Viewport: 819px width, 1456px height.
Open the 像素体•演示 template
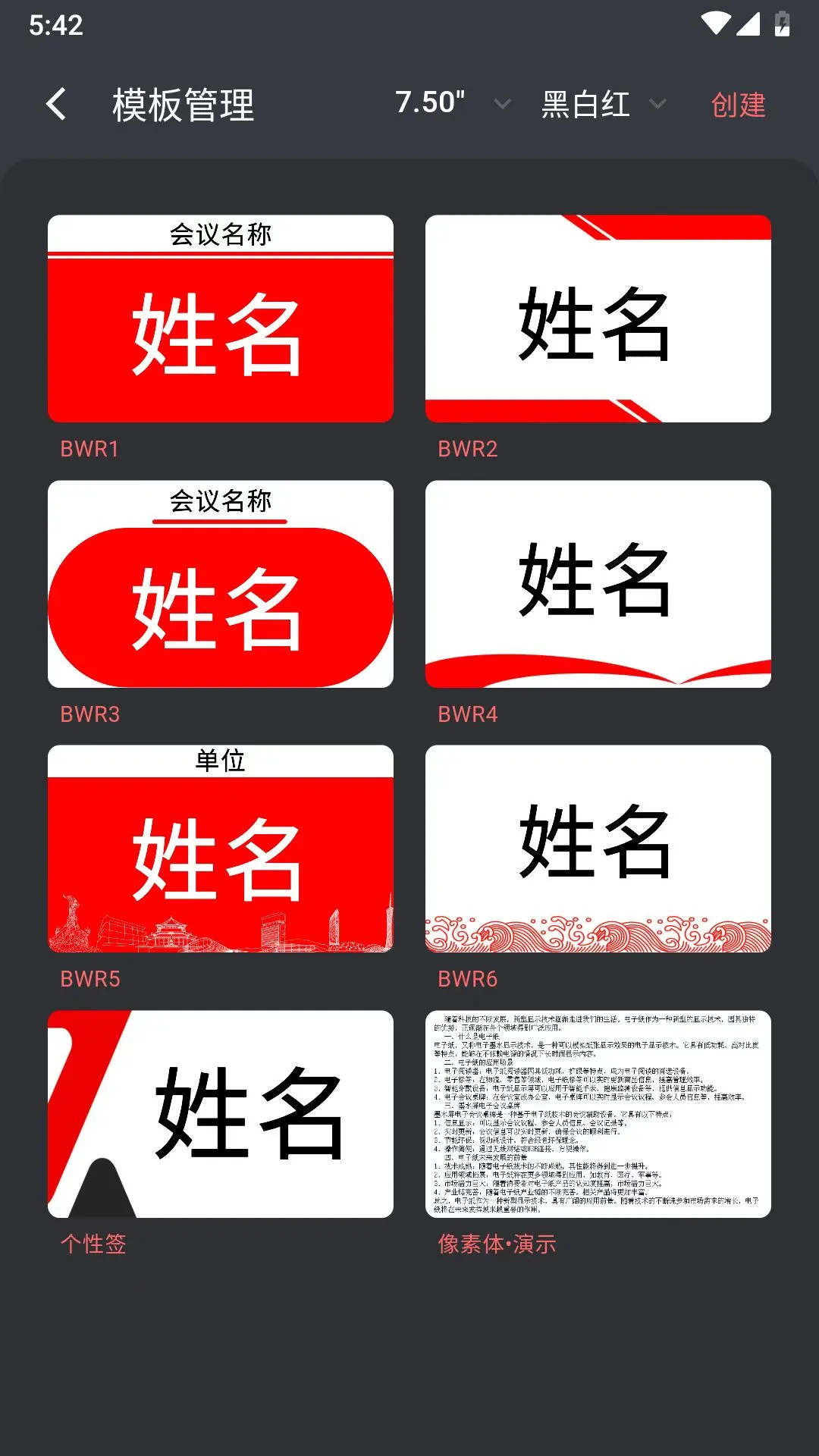pos(598,1114)
